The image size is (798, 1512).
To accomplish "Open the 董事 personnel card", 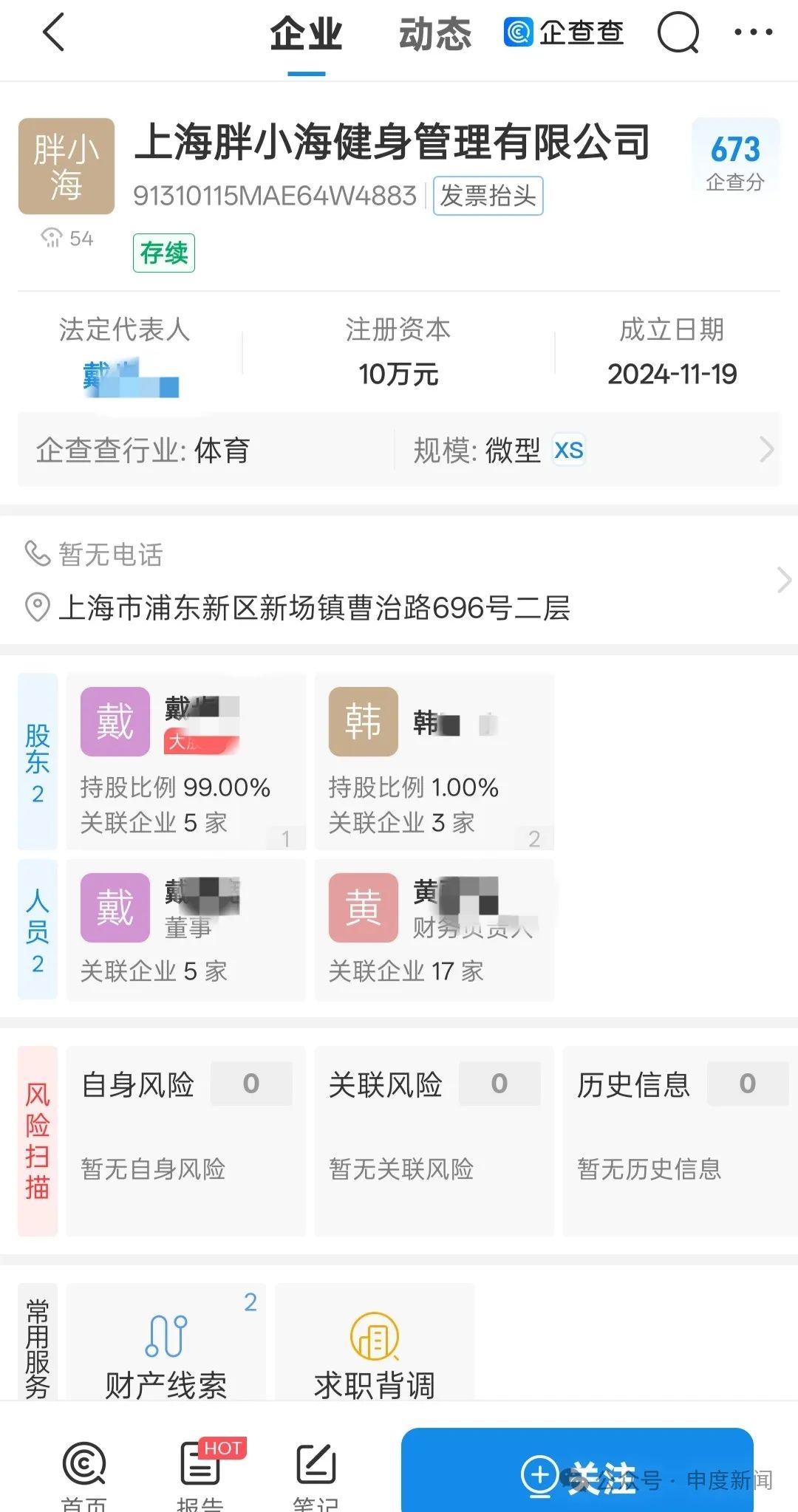I will coord(185,929).
